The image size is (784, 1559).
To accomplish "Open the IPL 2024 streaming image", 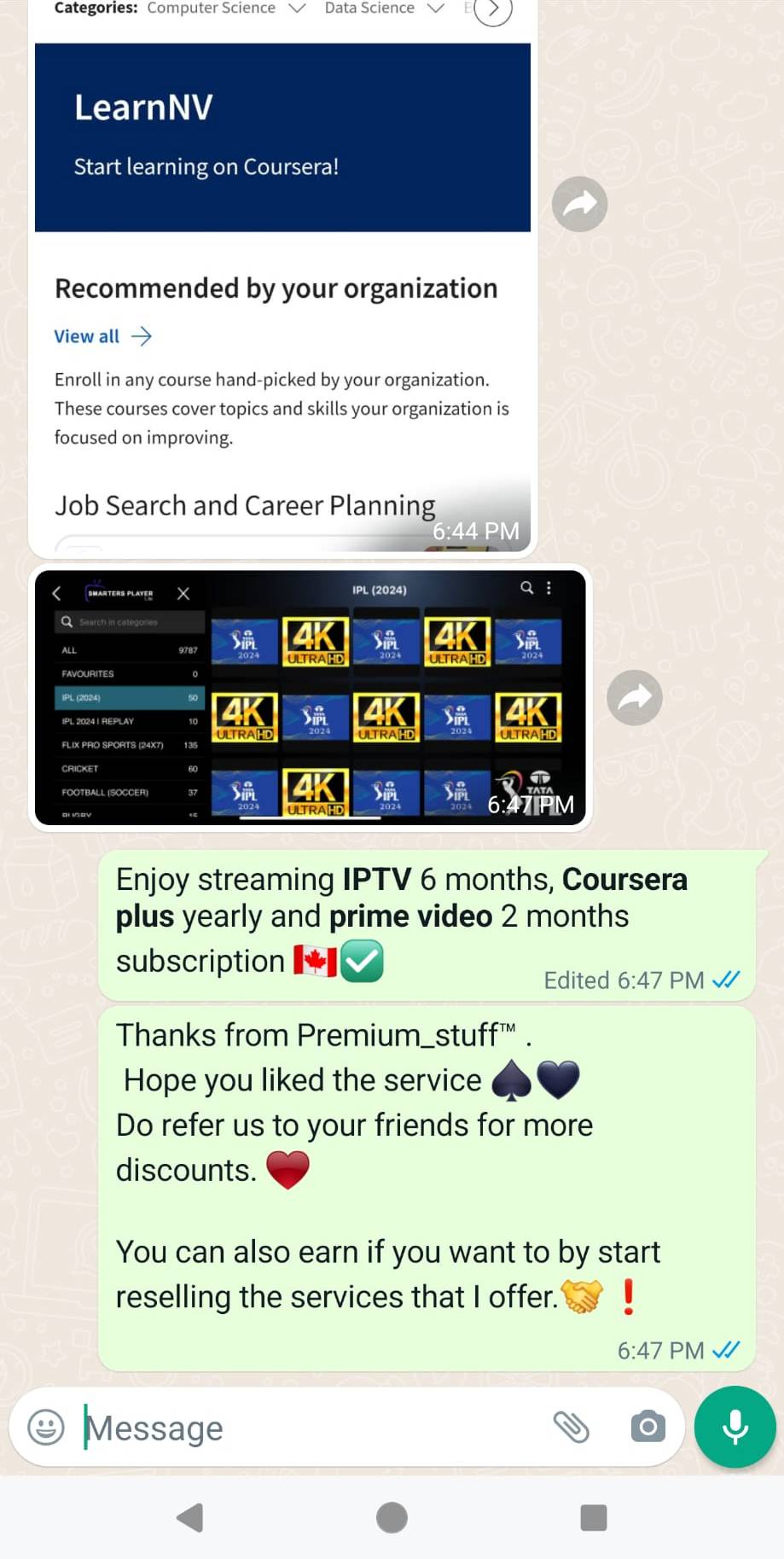I will 311,697.
